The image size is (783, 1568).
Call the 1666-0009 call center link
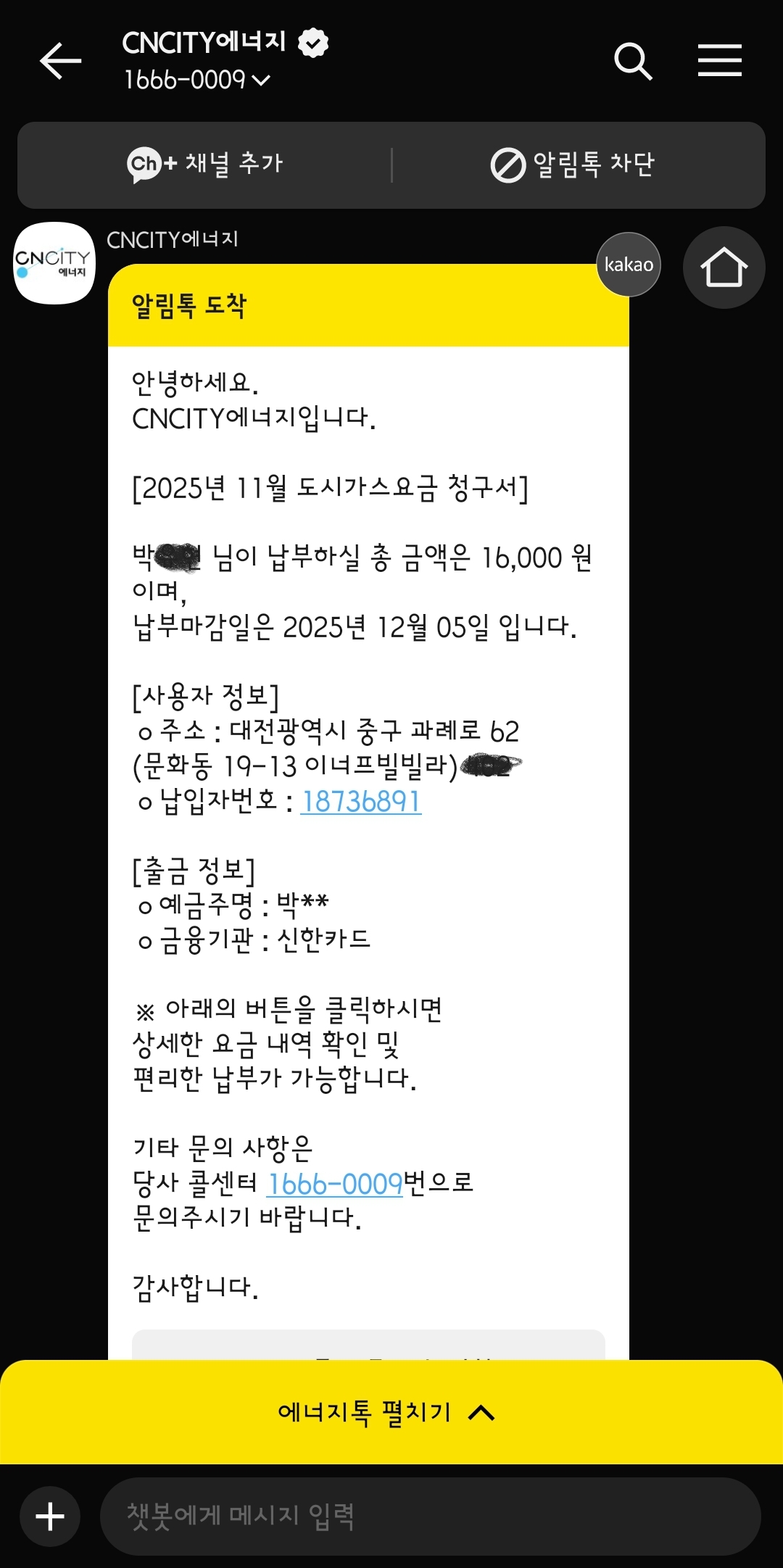[x=335, y=1184]
